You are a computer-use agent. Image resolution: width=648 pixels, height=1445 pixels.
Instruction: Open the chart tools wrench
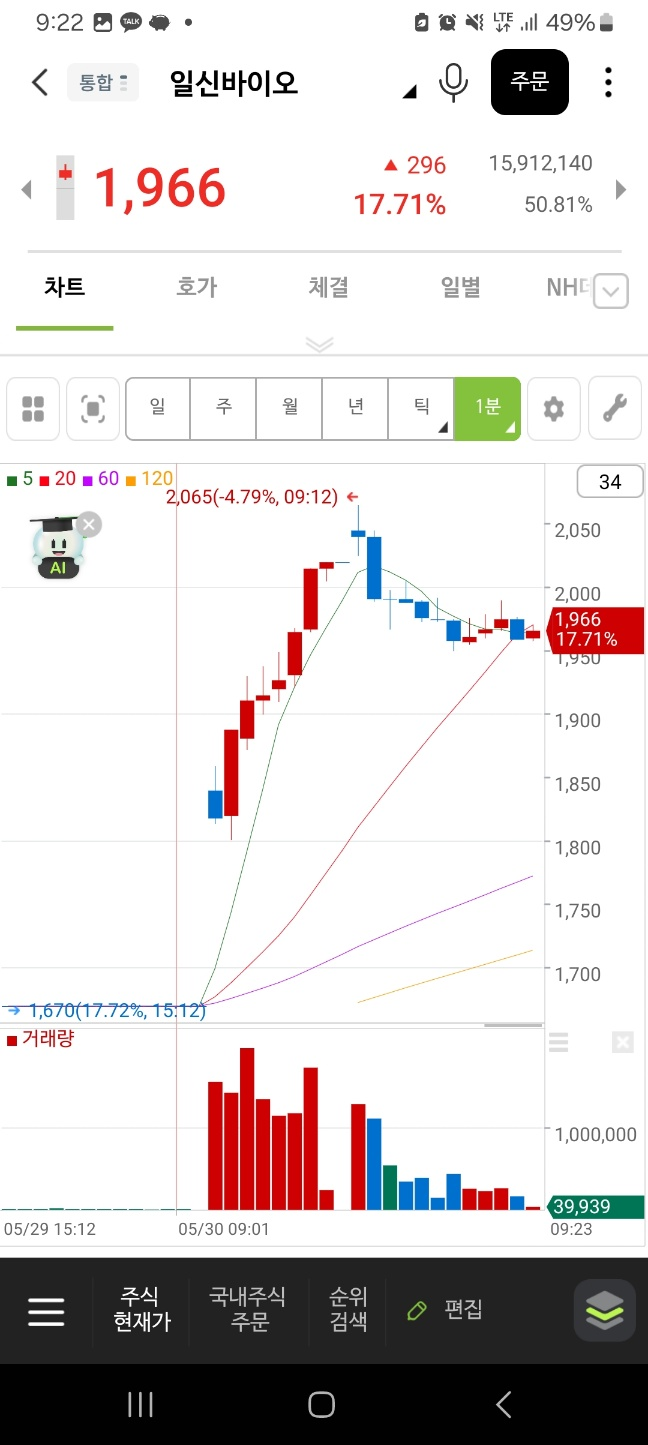(615, 408)
